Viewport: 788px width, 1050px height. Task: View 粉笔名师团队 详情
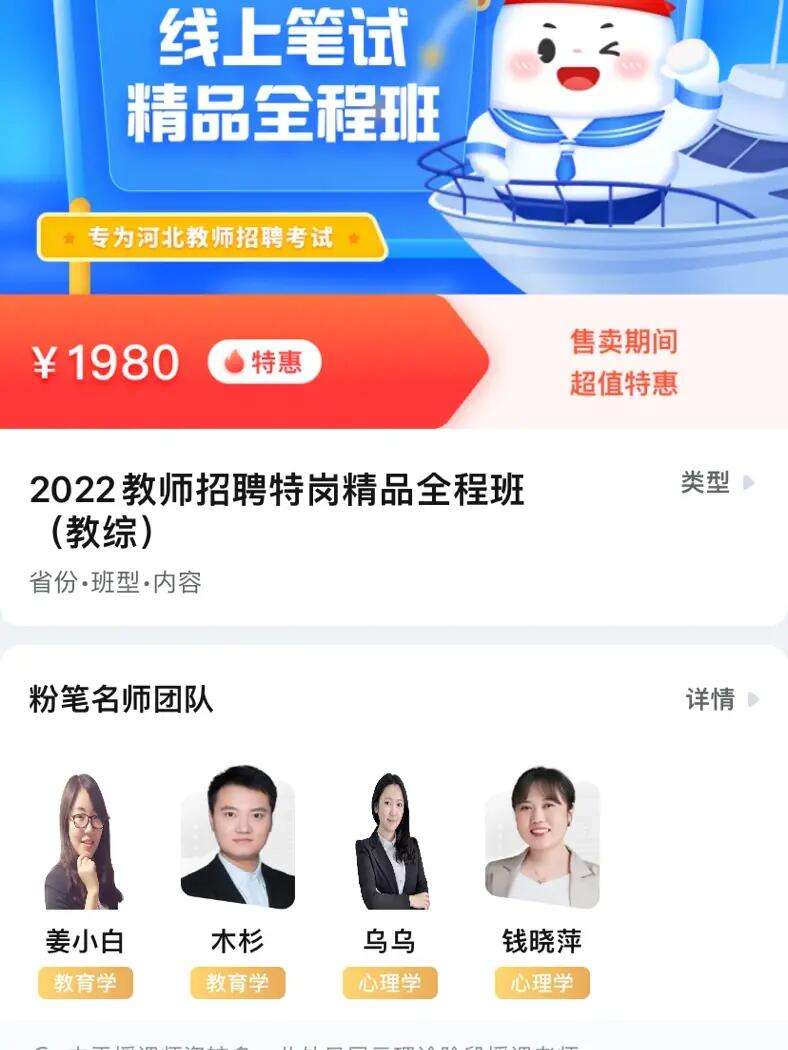721,699
